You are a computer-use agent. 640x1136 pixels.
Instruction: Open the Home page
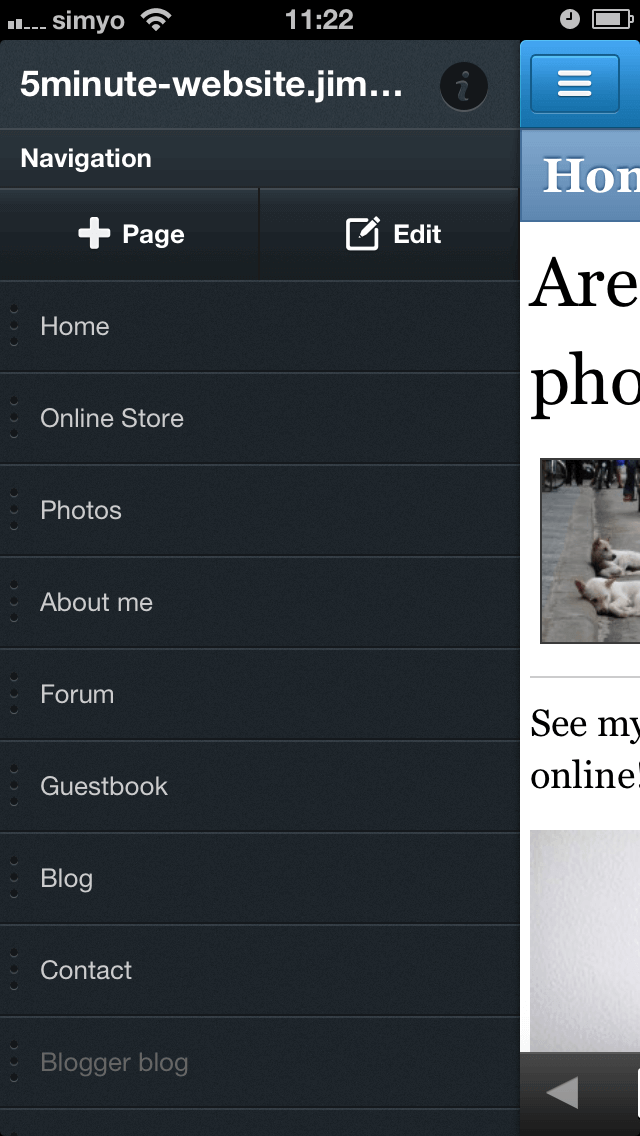(259, 327)
